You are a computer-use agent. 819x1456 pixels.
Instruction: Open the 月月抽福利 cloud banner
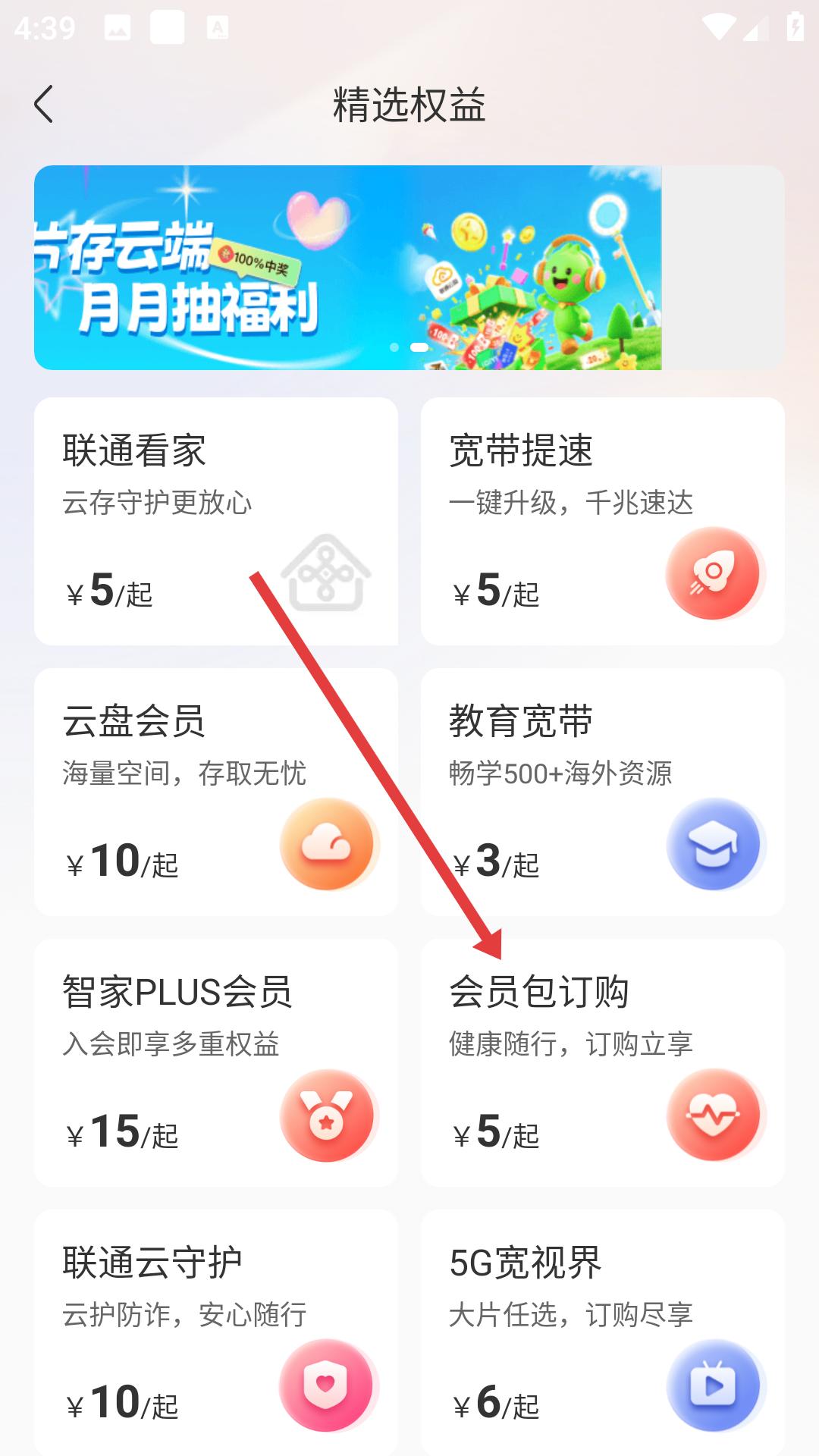[347, 268]
